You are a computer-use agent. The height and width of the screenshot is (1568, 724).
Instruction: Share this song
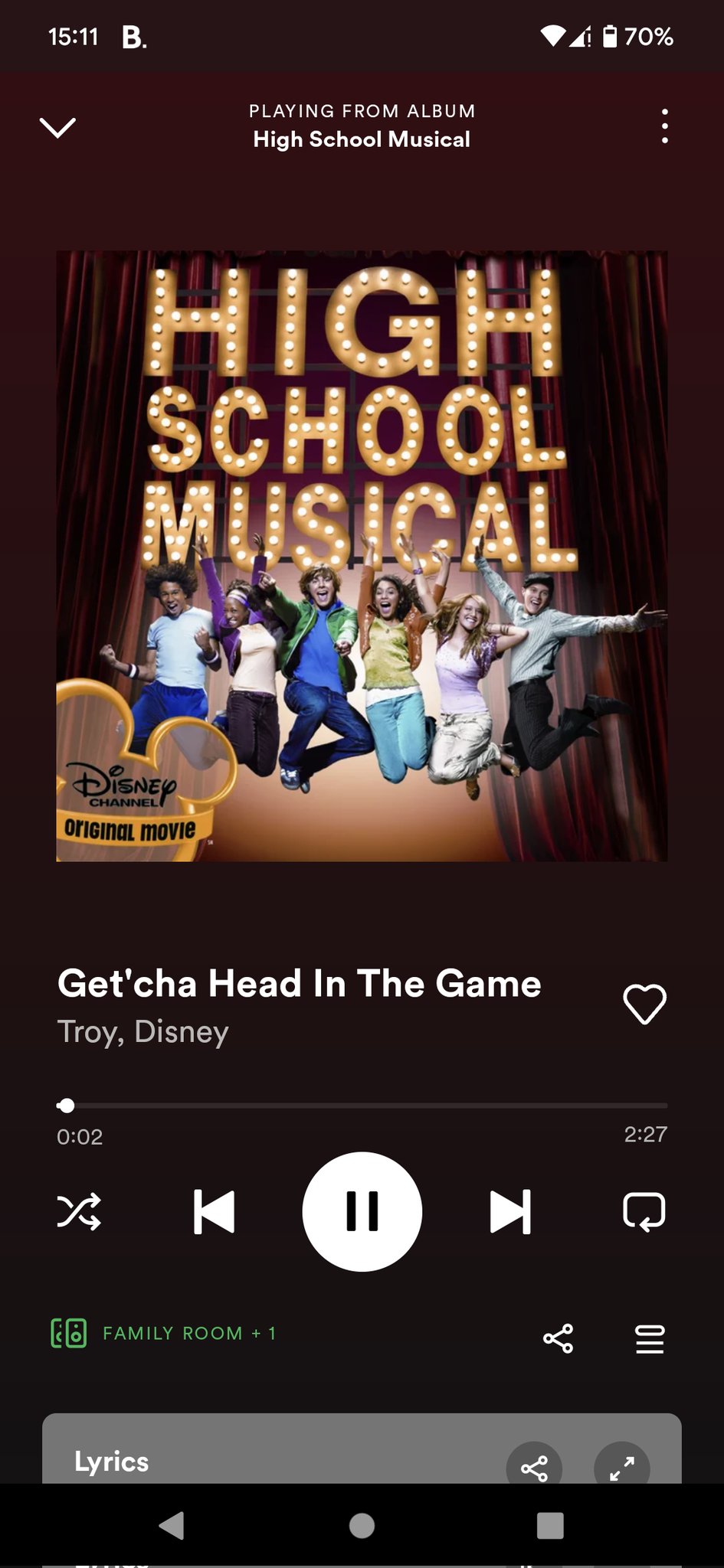coord(558,1338)
